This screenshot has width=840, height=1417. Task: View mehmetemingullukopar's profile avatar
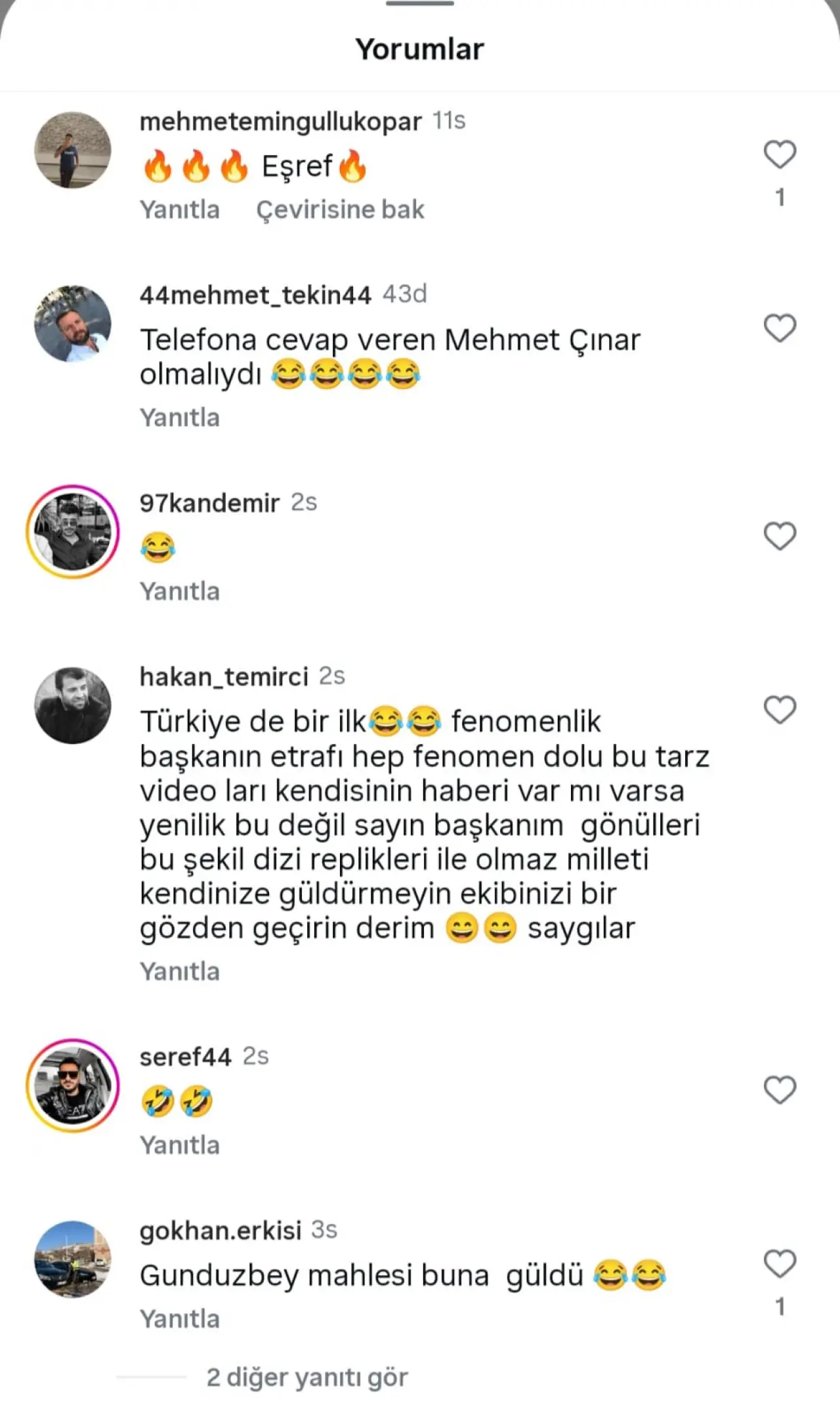tap(73, 150)
